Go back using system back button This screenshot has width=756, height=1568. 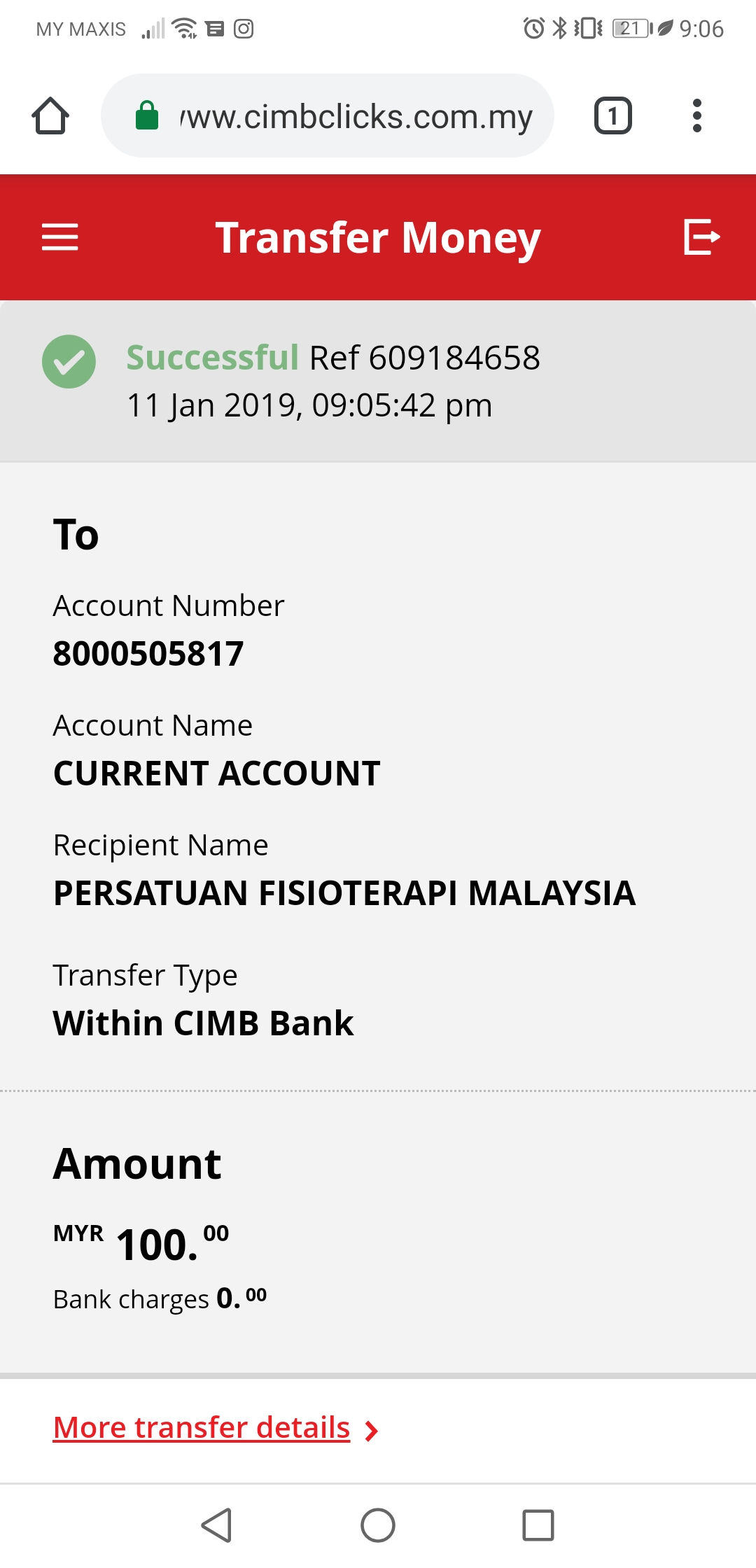(x=217, y=1525)
